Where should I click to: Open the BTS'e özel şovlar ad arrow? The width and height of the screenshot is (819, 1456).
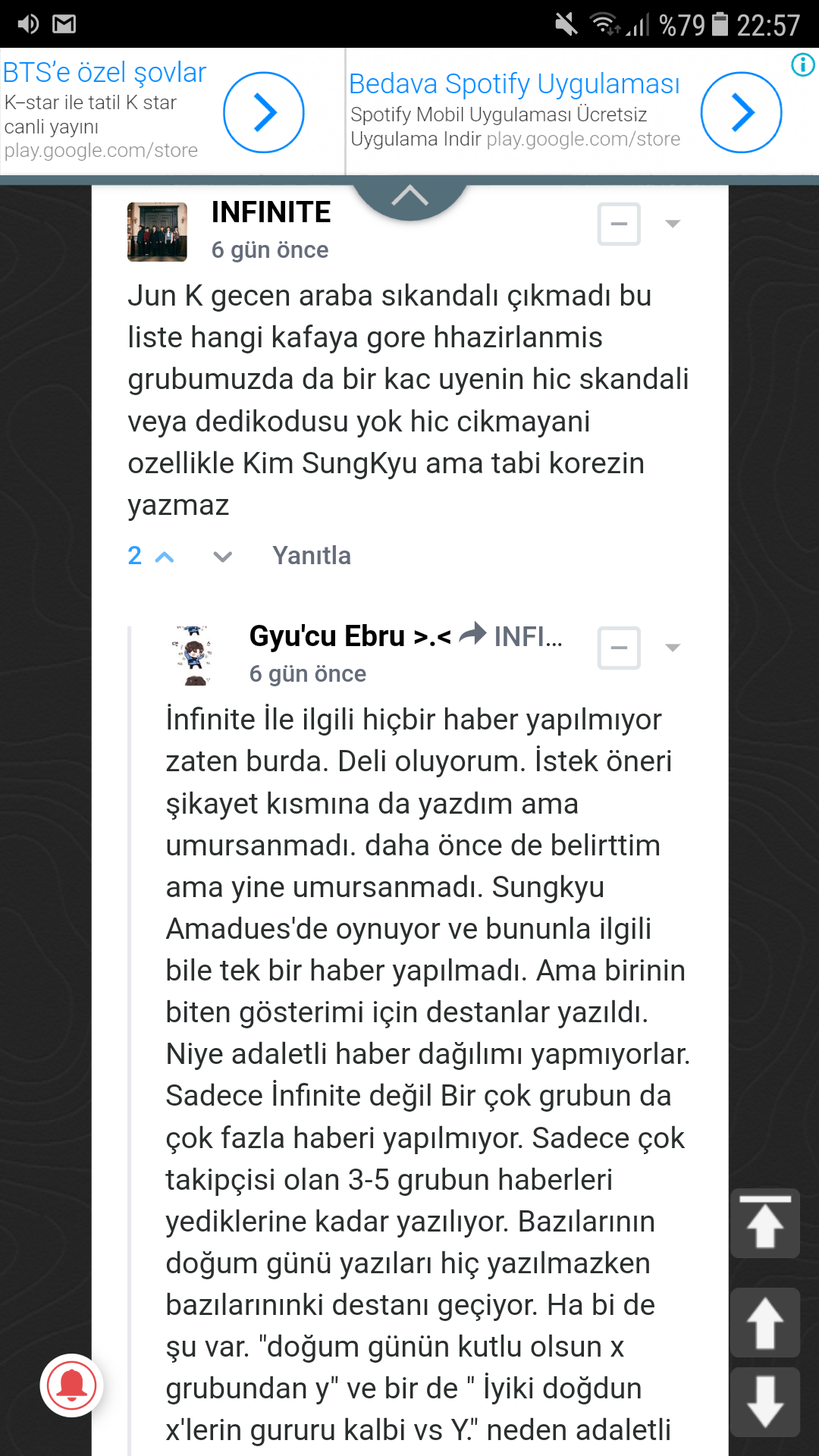[263, 112]
